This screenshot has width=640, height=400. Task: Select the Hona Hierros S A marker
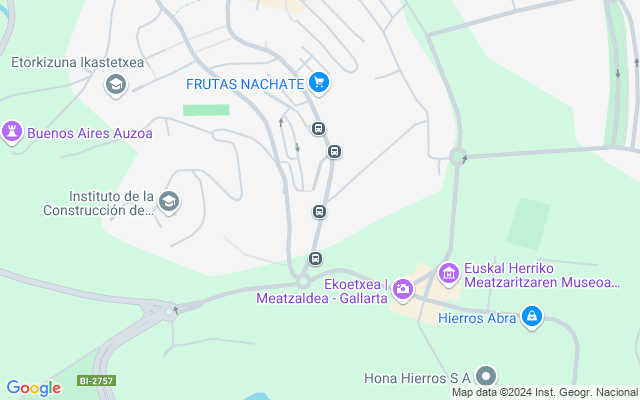coord(486,377)
